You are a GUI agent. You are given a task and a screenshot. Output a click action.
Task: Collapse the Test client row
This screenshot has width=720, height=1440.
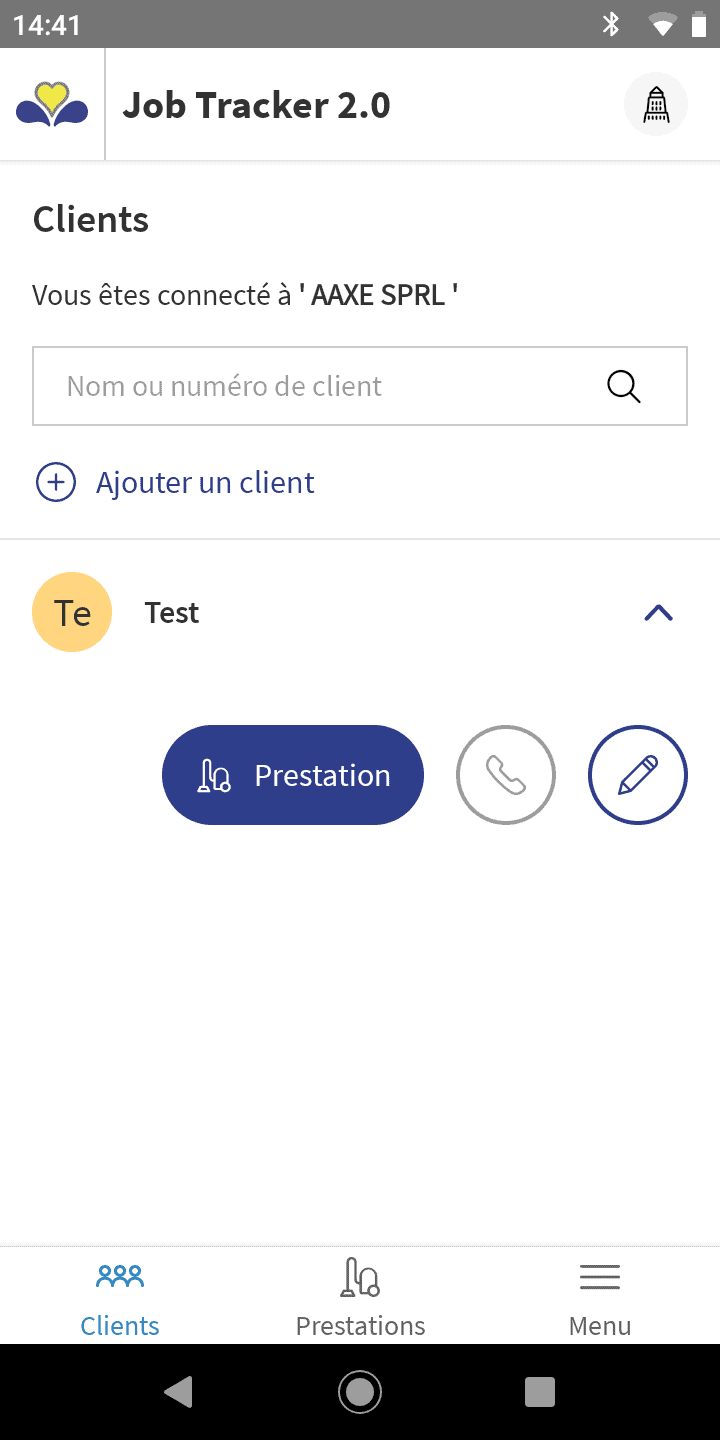point(658,613)
